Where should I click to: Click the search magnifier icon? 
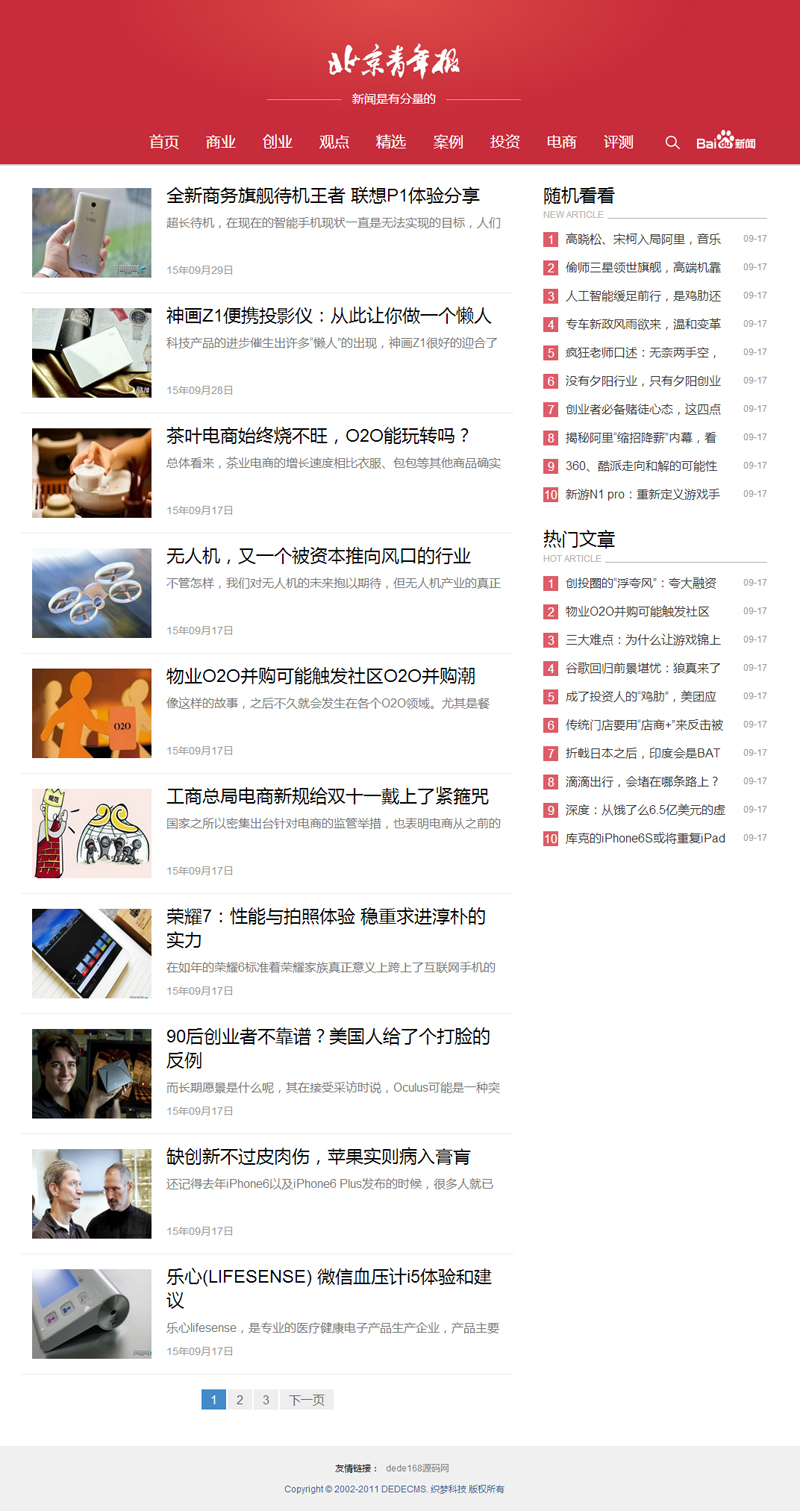tap(672, 142)
